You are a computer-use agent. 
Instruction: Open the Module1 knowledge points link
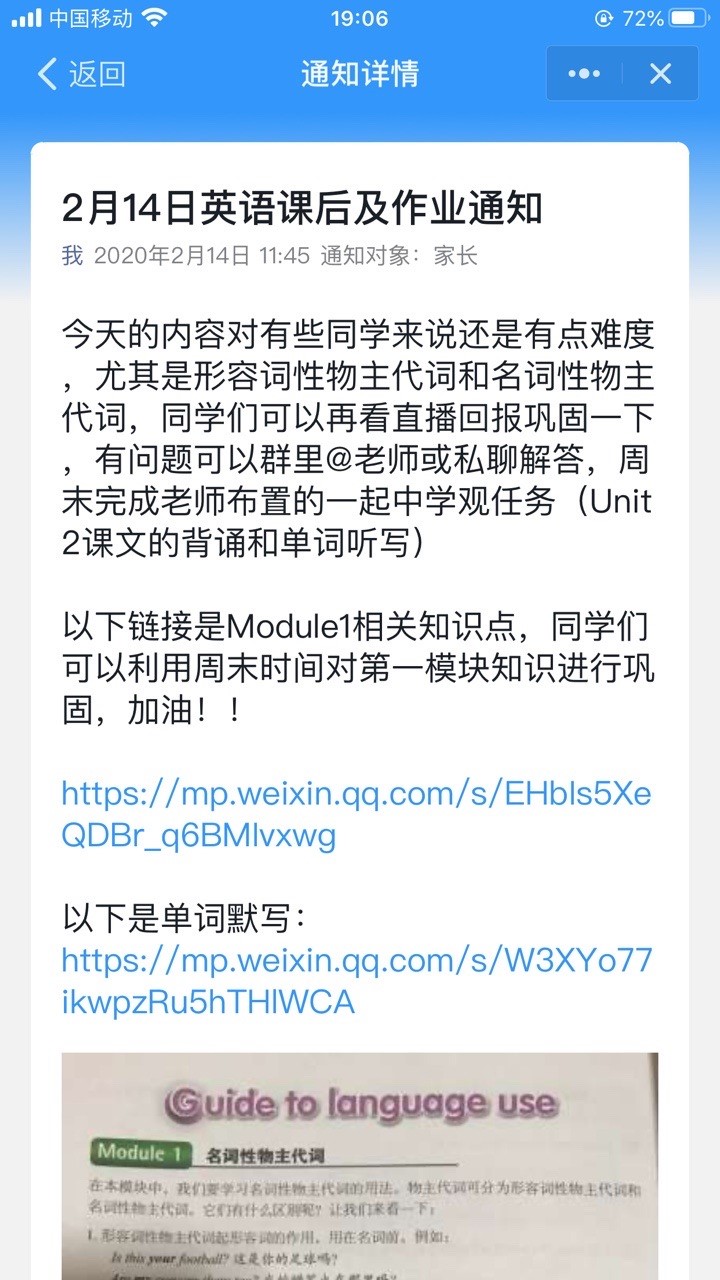356,815
